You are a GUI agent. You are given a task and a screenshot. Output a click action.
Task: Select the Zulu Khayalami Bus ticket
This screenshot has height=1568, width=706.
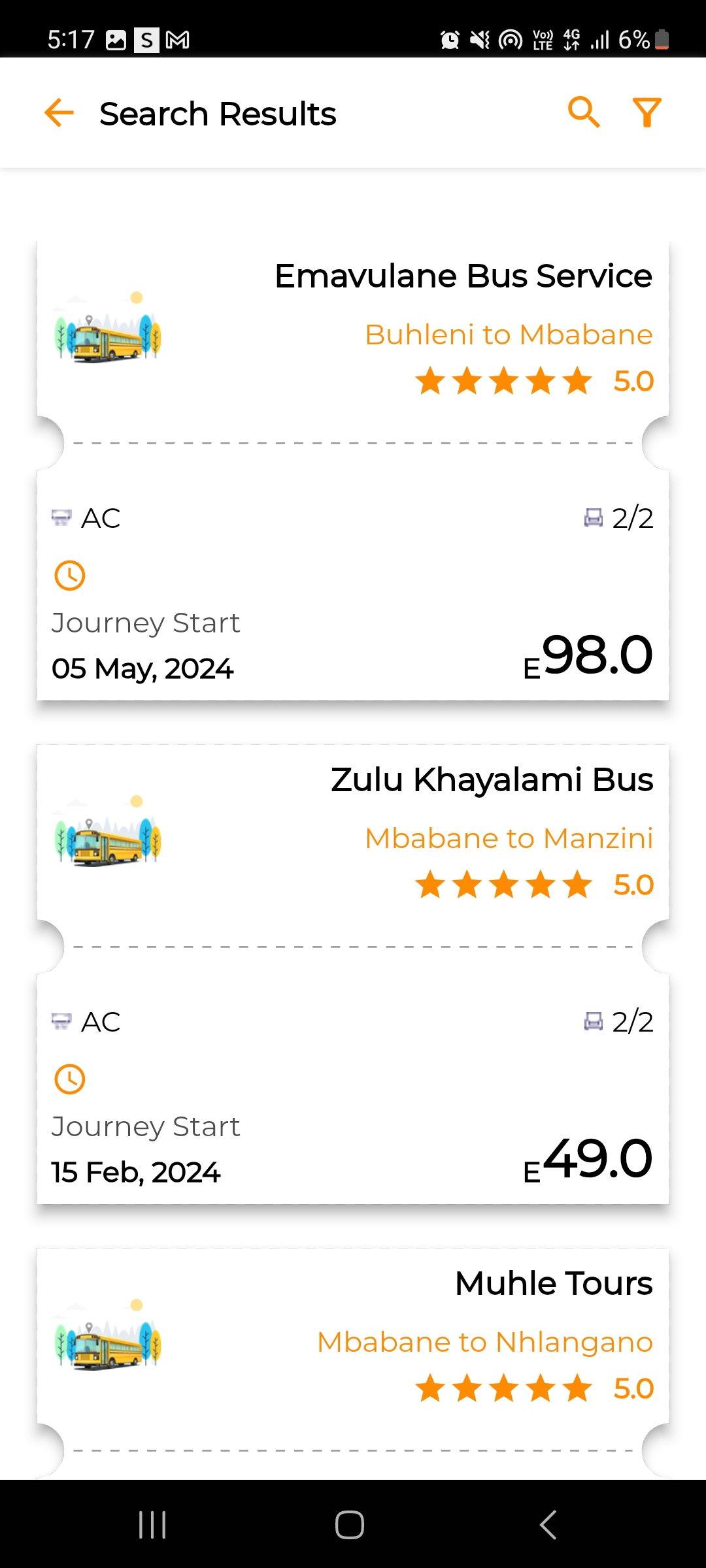click(x=353, y=974)
